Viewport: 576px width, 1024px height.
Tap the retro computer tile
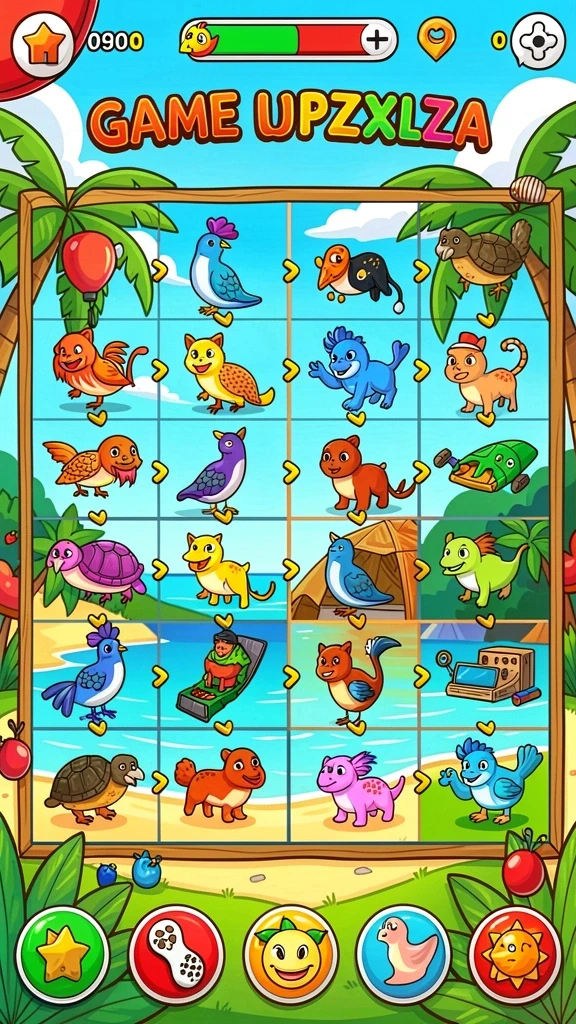(487, 675)
